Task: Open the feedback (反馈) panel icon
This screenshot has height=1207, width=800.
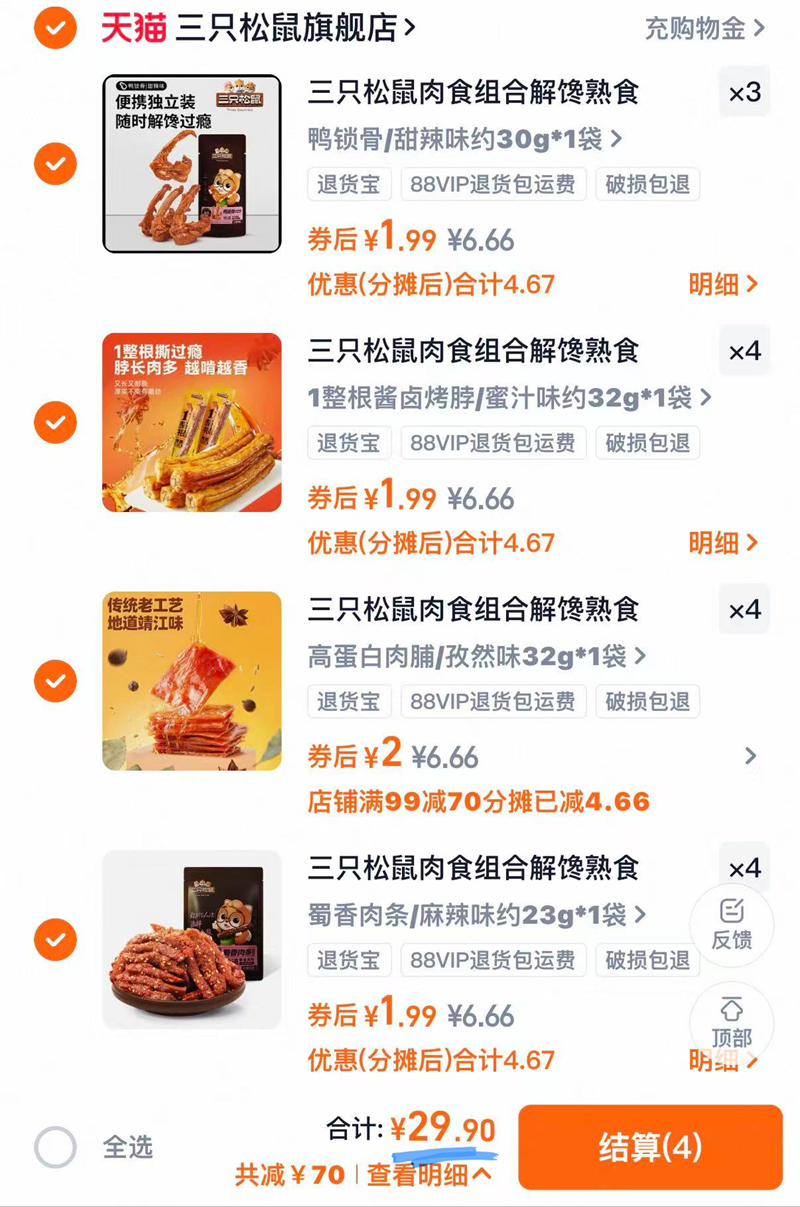Action: 733,926
